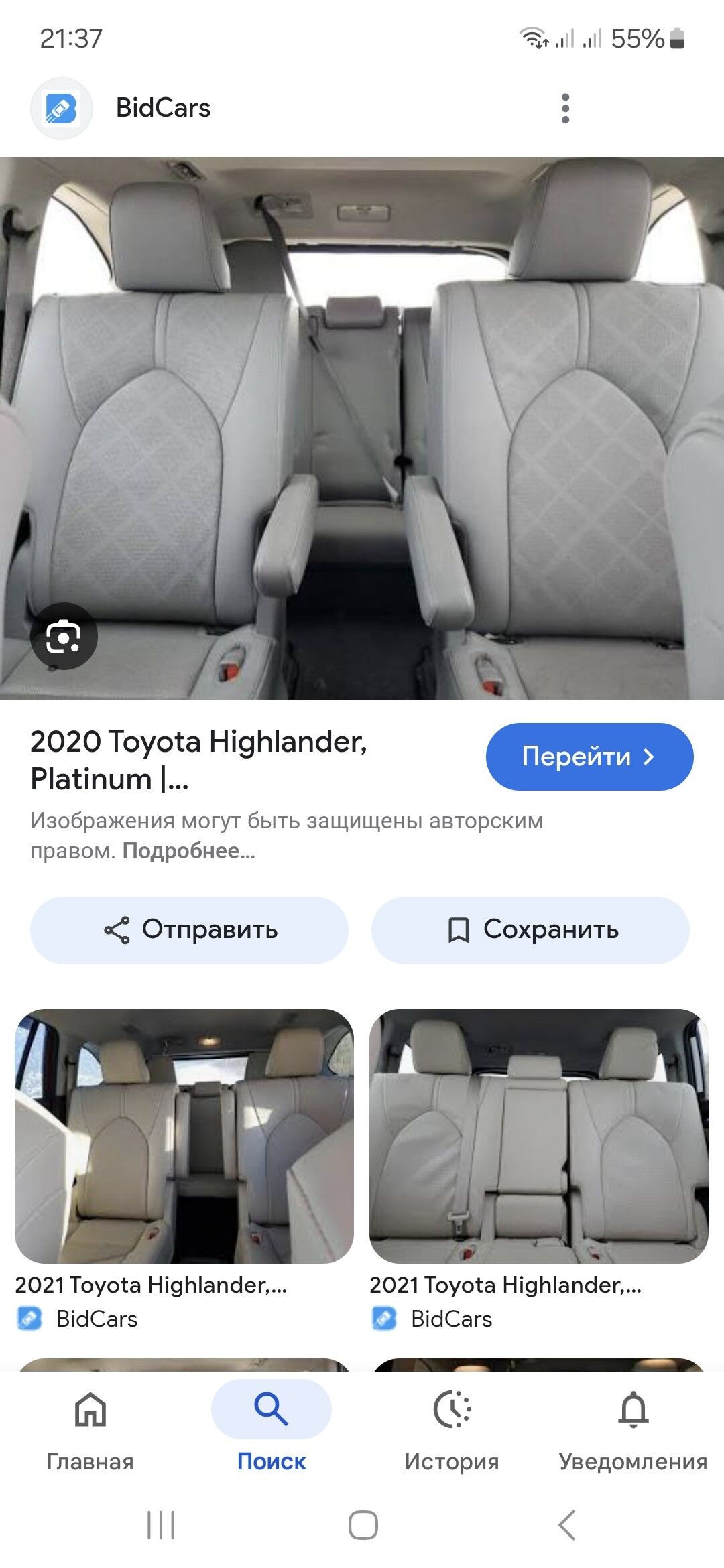
Task: Search the image with Google Lens
Action: (64, 636)
